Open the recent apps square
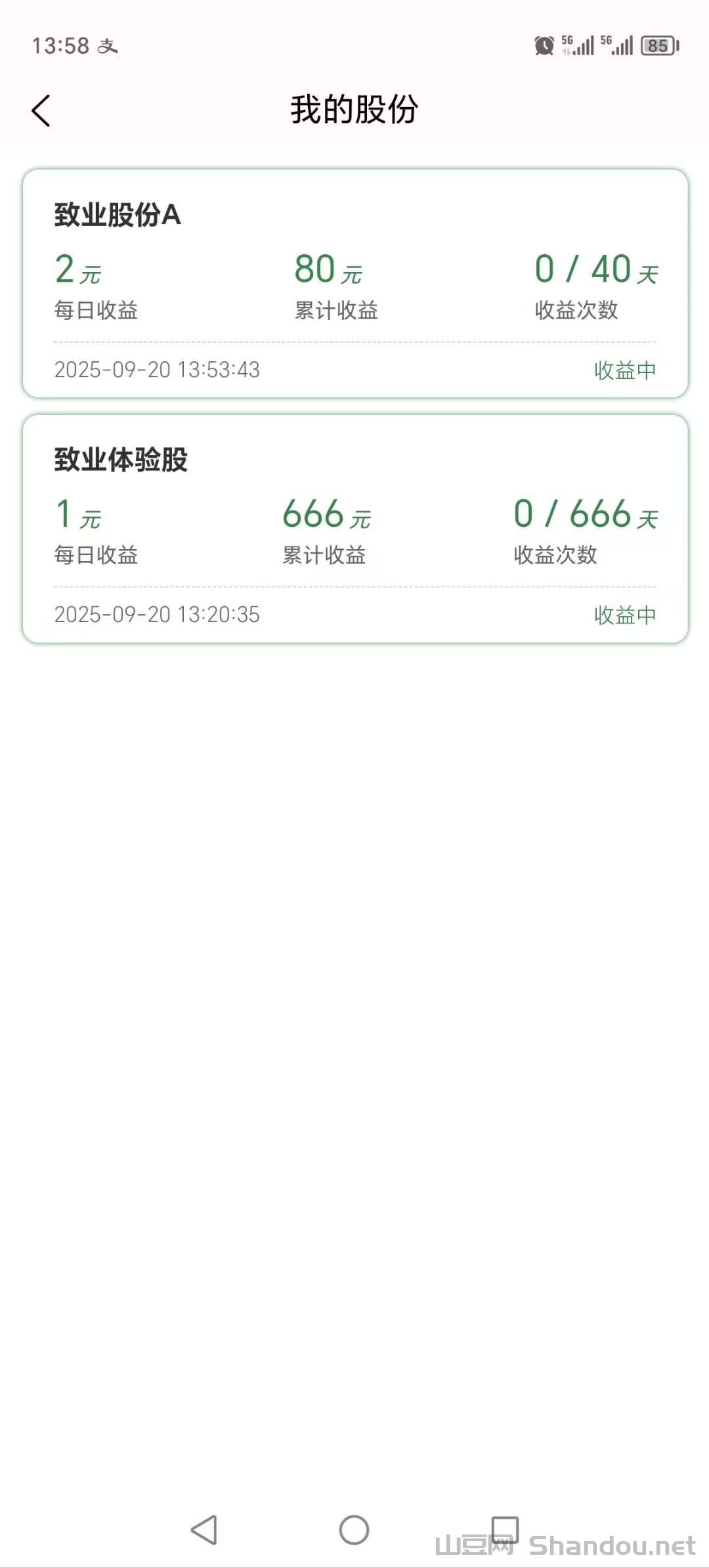The image size is (709, 1568). (x=505, y=1530)
